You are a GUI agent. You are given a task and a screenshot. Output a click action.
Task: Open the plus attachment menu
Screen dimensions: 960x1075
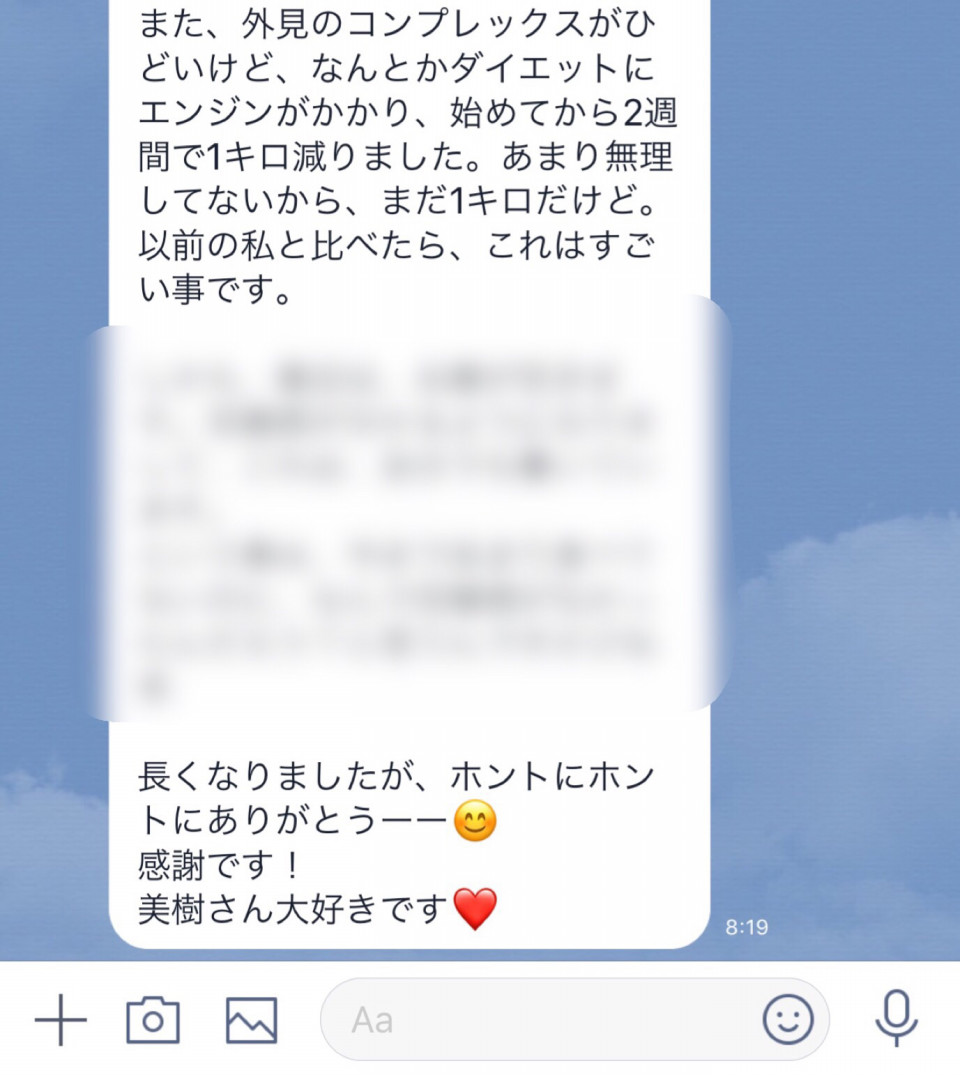(61, 1020)
